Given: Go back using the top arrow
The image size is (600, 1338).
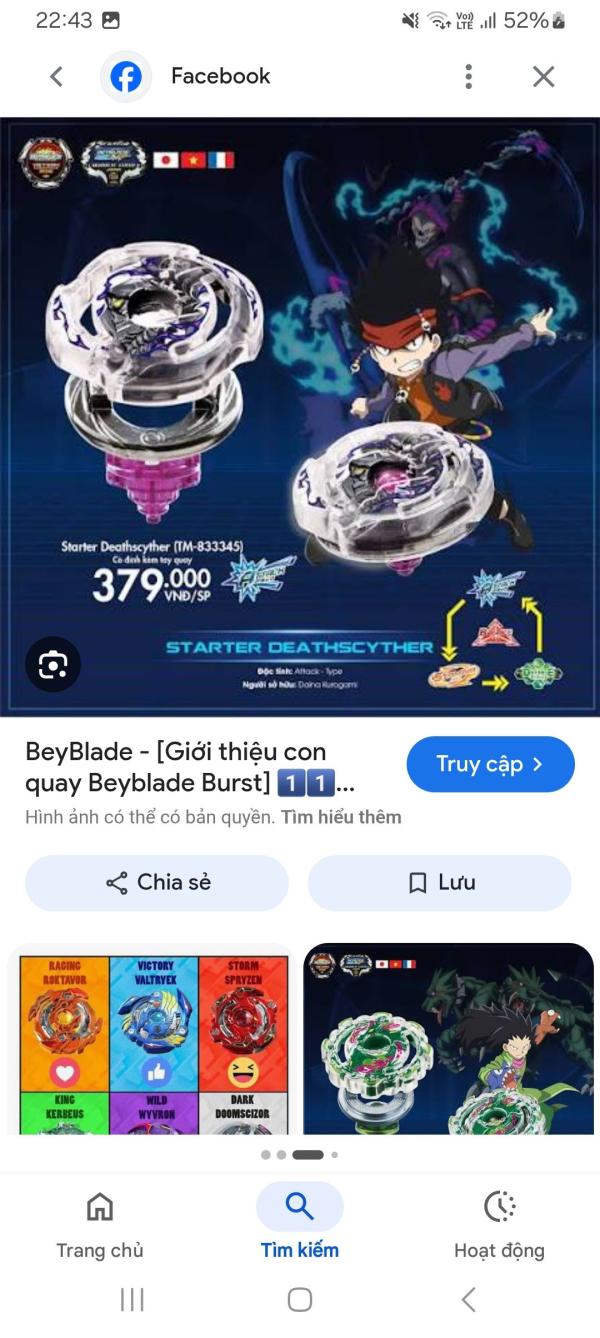Looking at the screenshot, I should click(56, 76).
